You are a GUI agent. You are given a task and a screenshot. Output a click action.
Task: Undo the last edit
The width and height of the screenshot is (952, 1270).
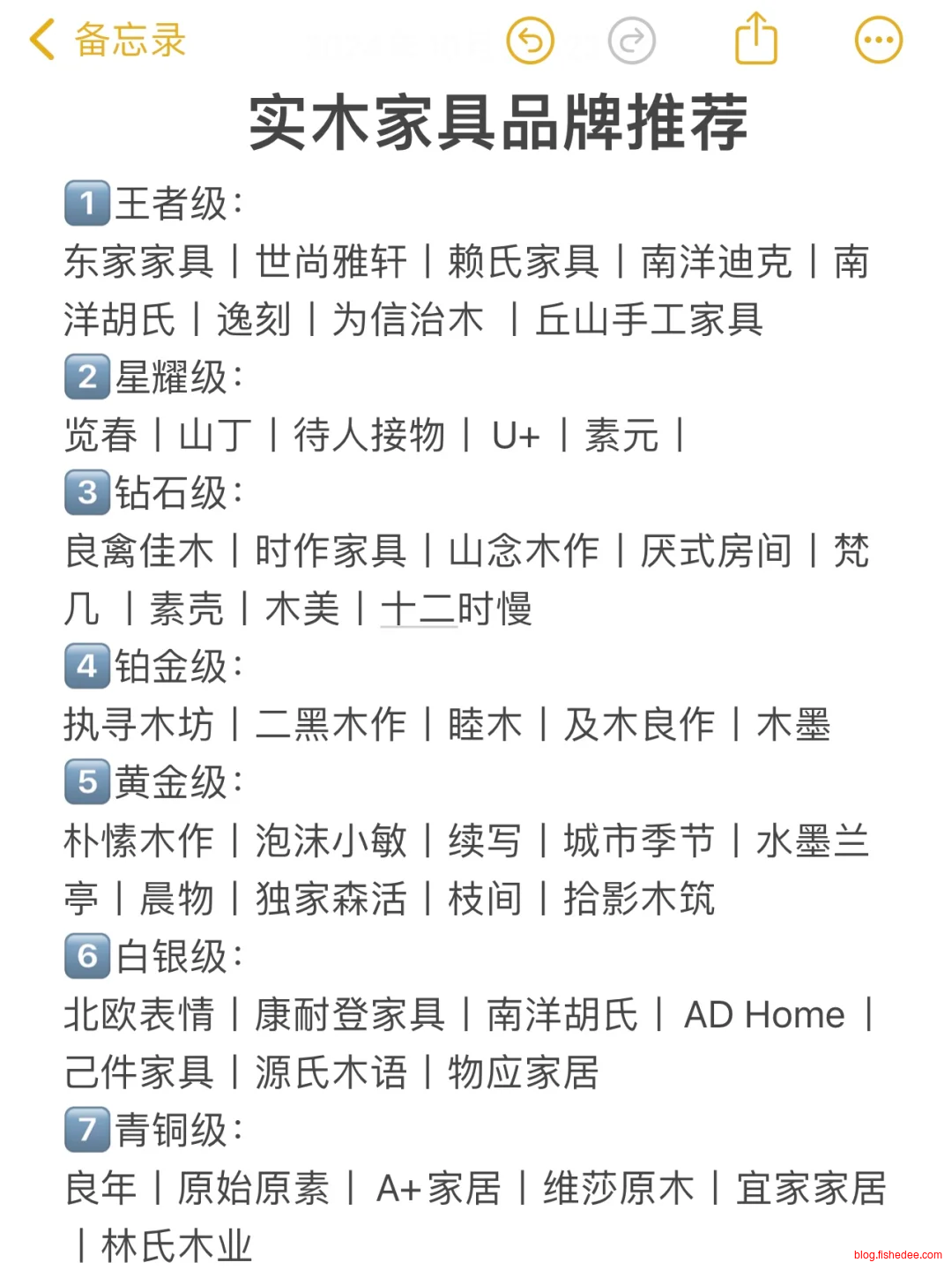530,41
